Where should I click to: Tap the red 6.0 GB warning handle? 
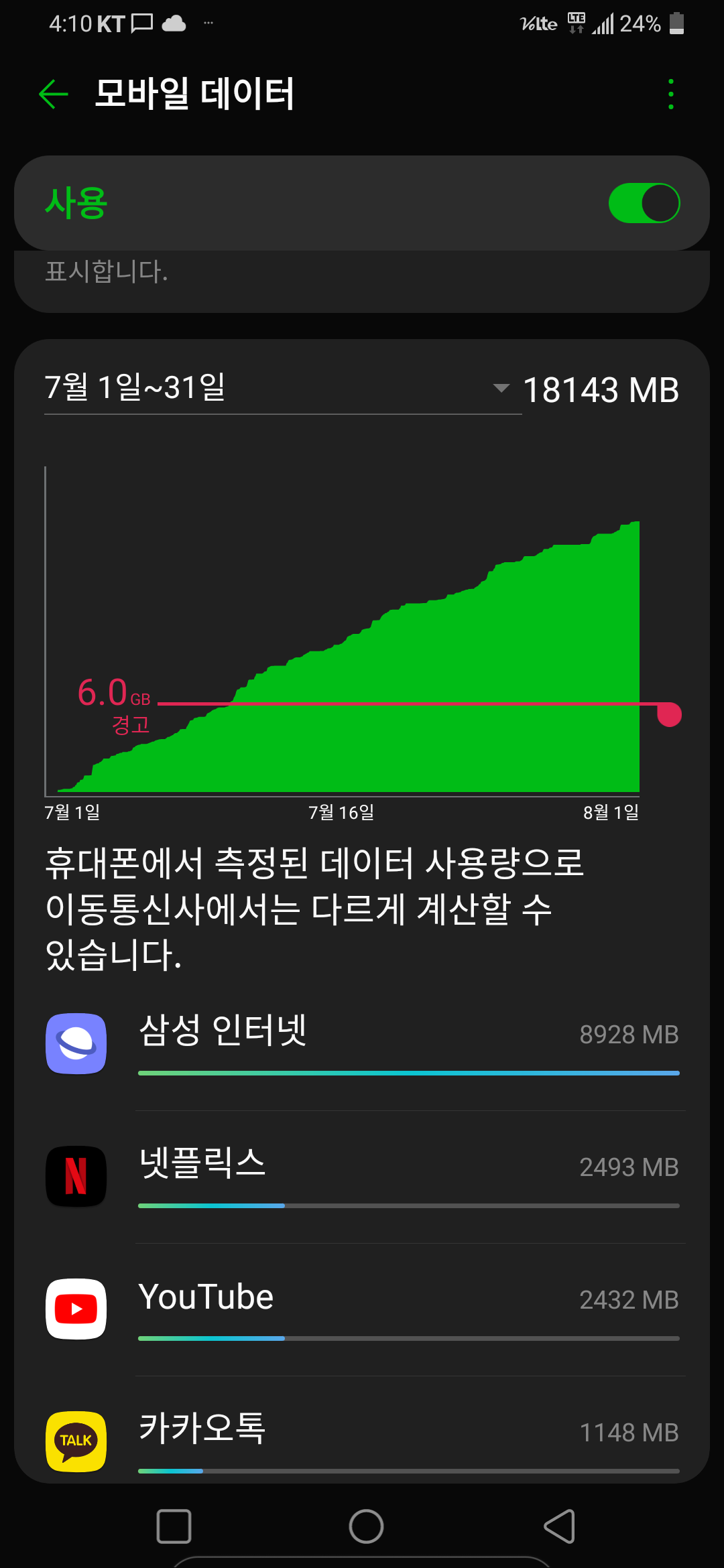(x=669, y=714)
